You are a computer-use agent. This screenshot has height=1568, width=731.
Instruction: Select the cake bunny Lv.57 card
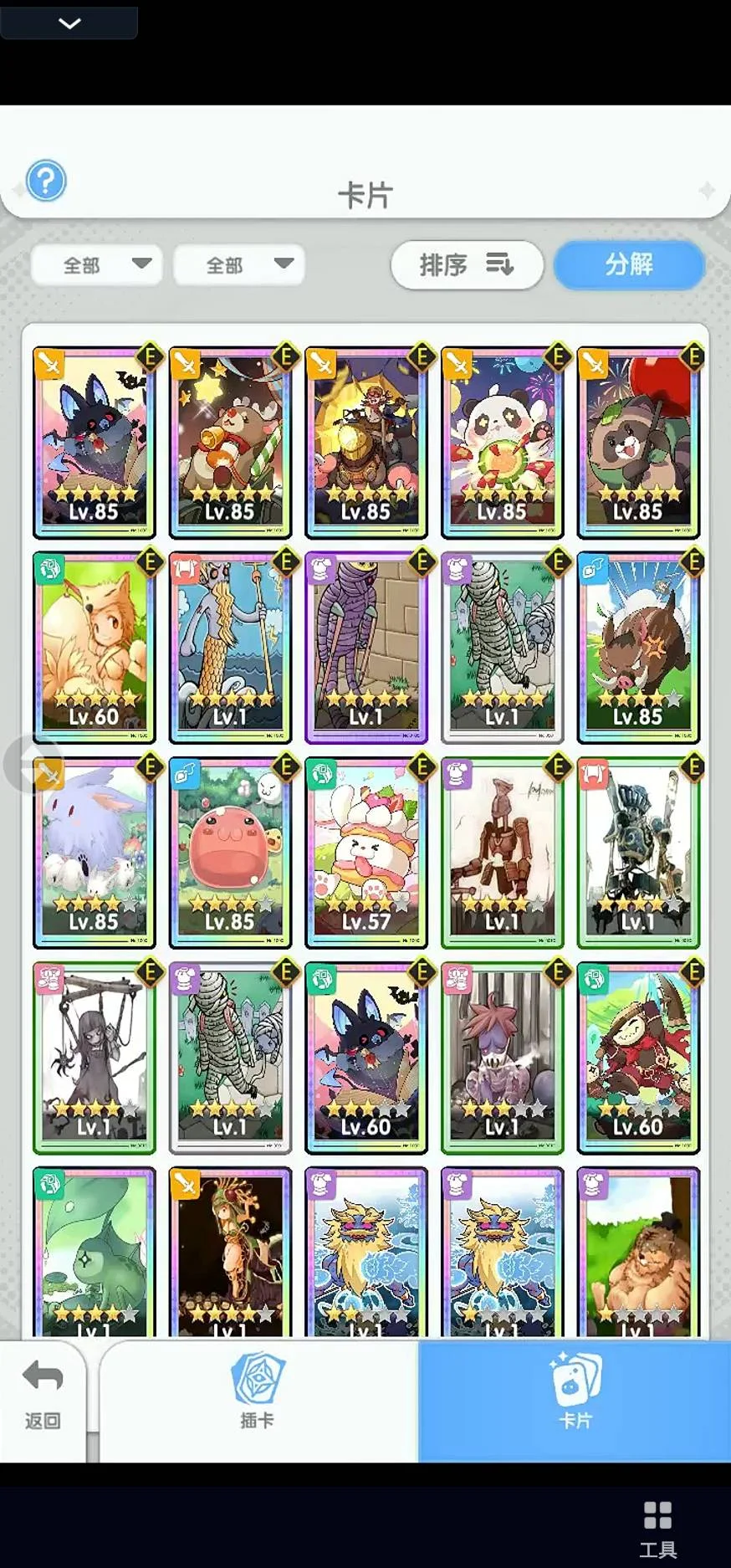366,853
